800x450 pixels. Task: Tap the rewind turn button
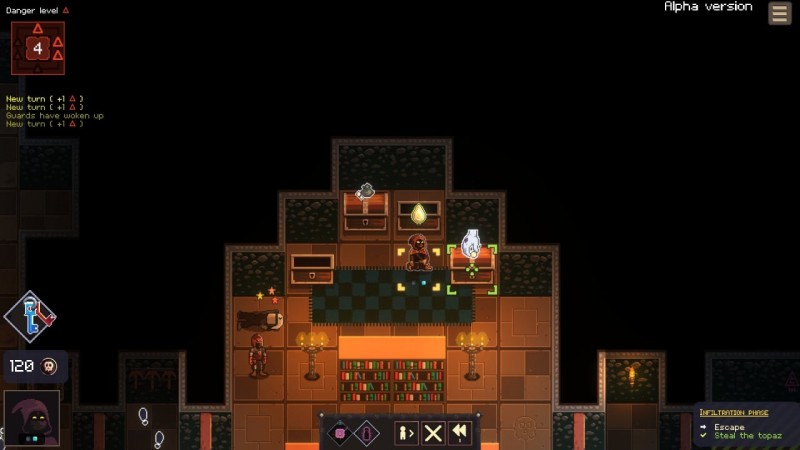(460, 433)
